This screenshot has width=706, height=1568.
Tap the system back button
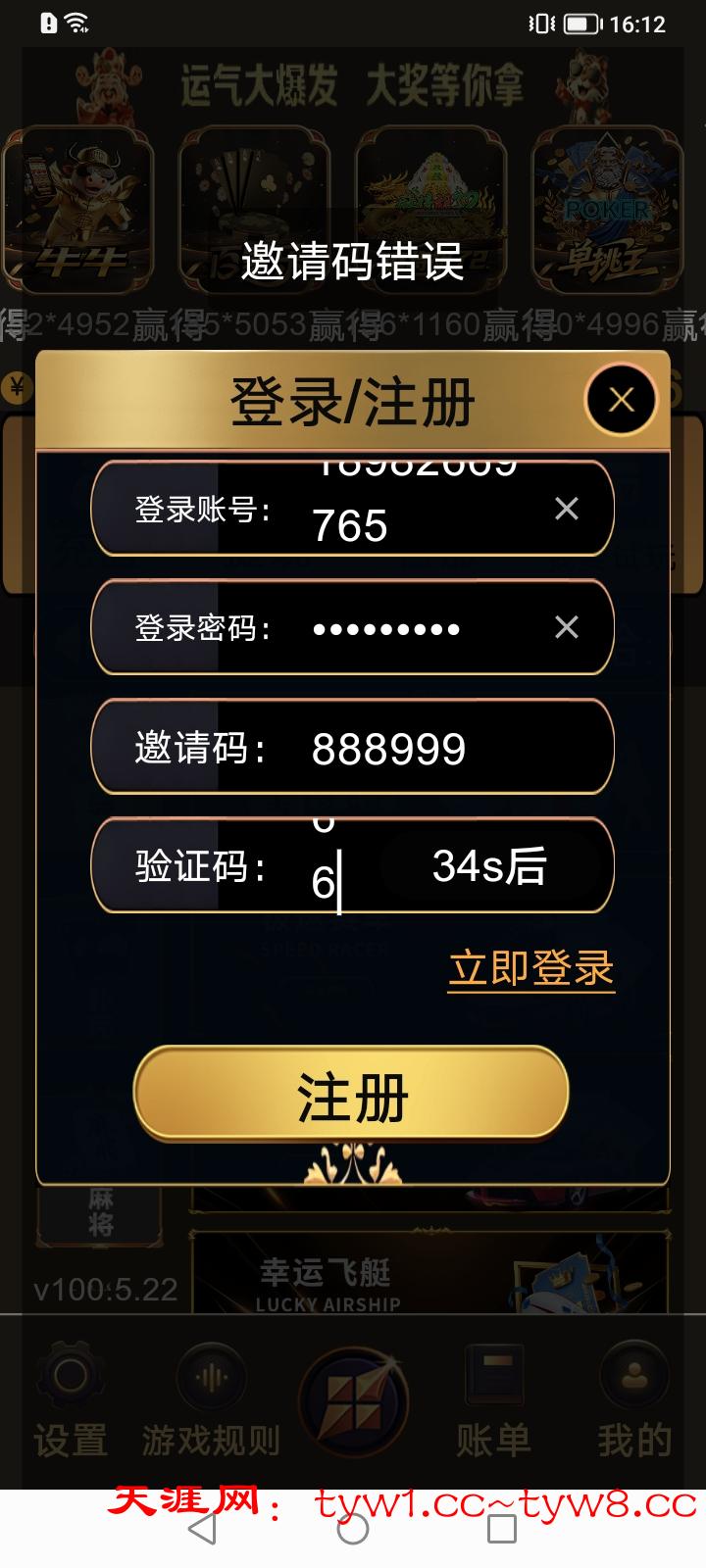202,1529
